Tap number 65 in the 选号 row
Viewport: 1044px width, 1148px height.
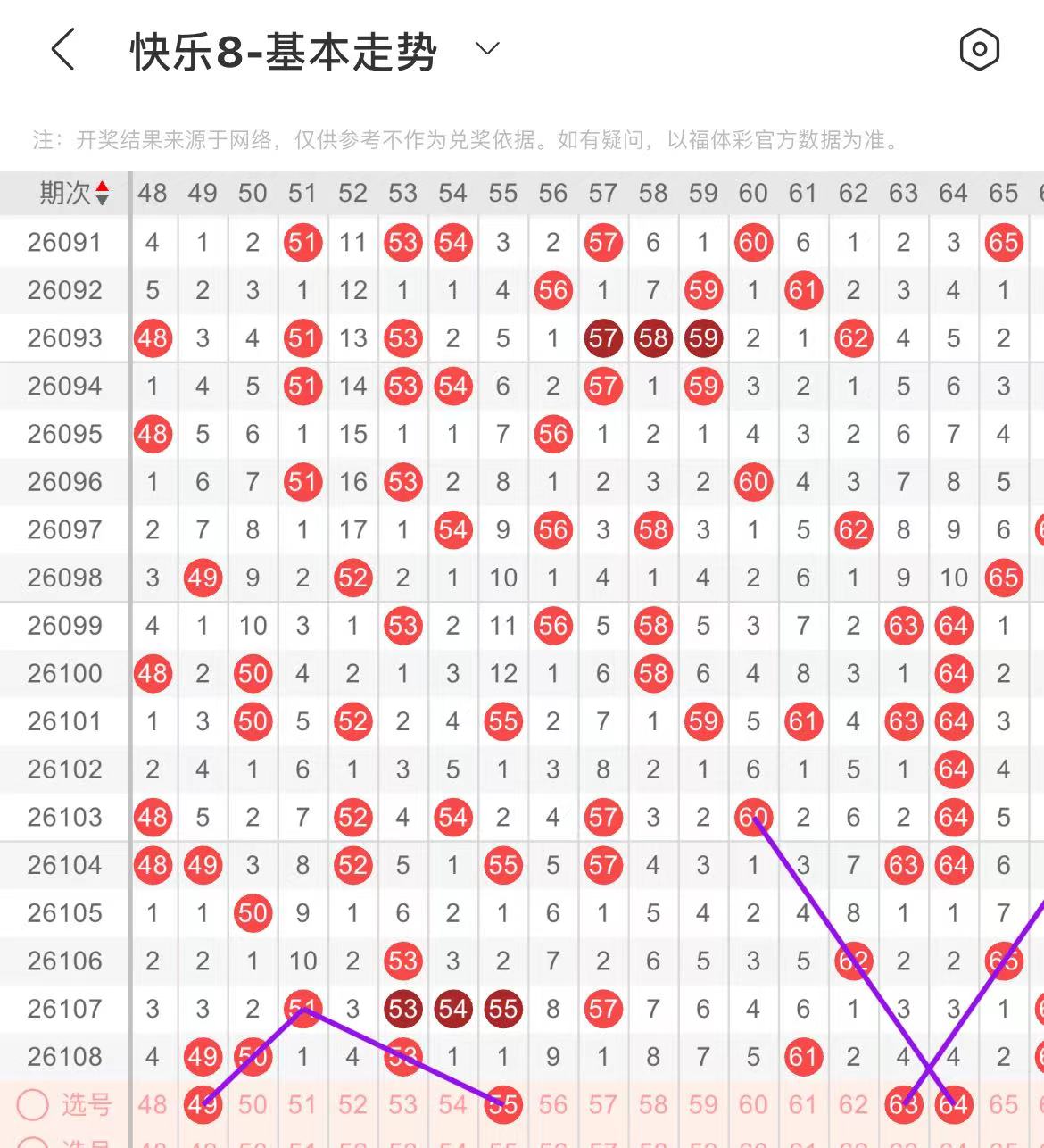pyautogui.click(x=1003, y=1105)
